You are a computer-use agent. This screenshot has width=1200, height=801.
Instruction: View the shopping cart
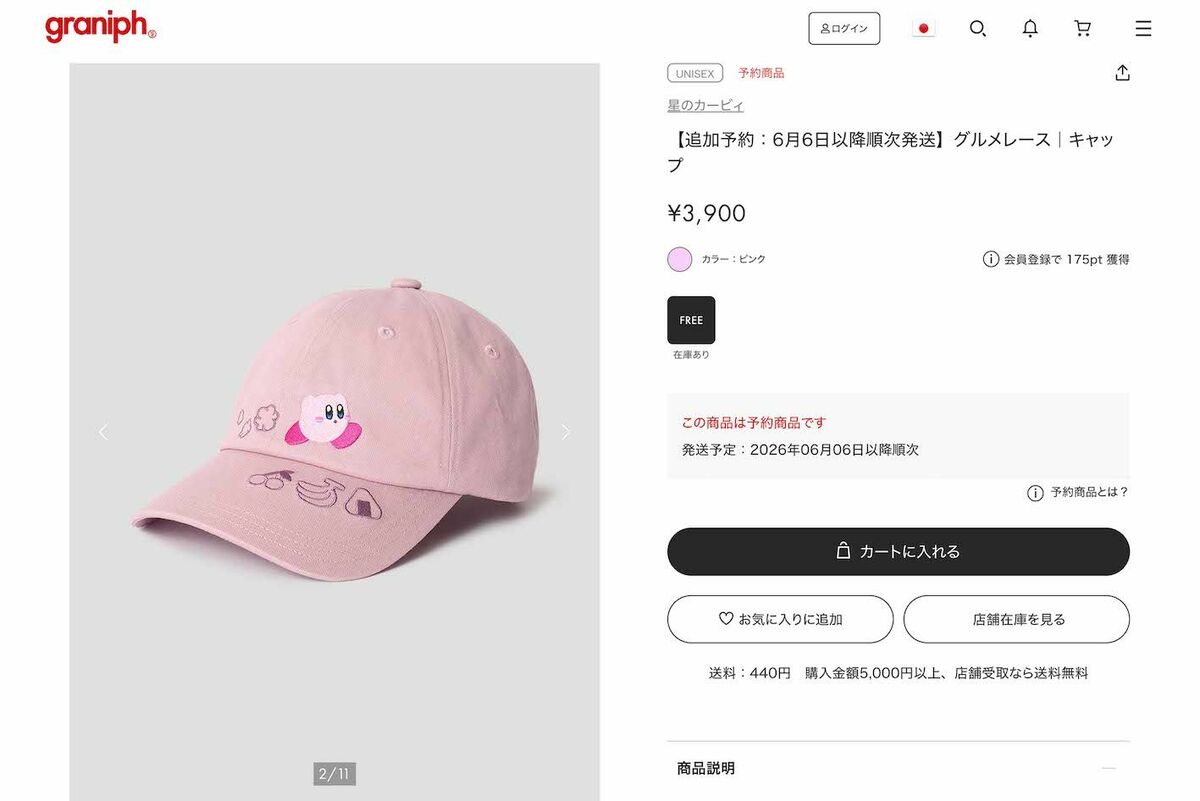(x=1082, y=29)
